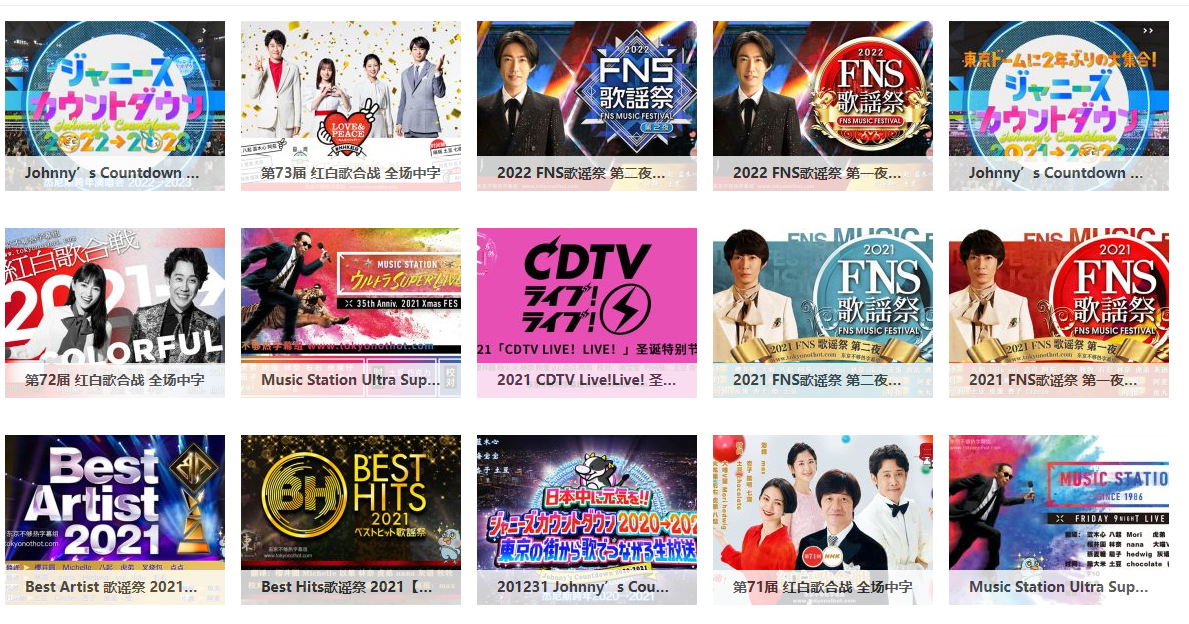This screenshot has height=624, width=1189.
Task: Select 2022 FNS歌谣祭 第一夜 tile
Action: (x=823, y=105)
